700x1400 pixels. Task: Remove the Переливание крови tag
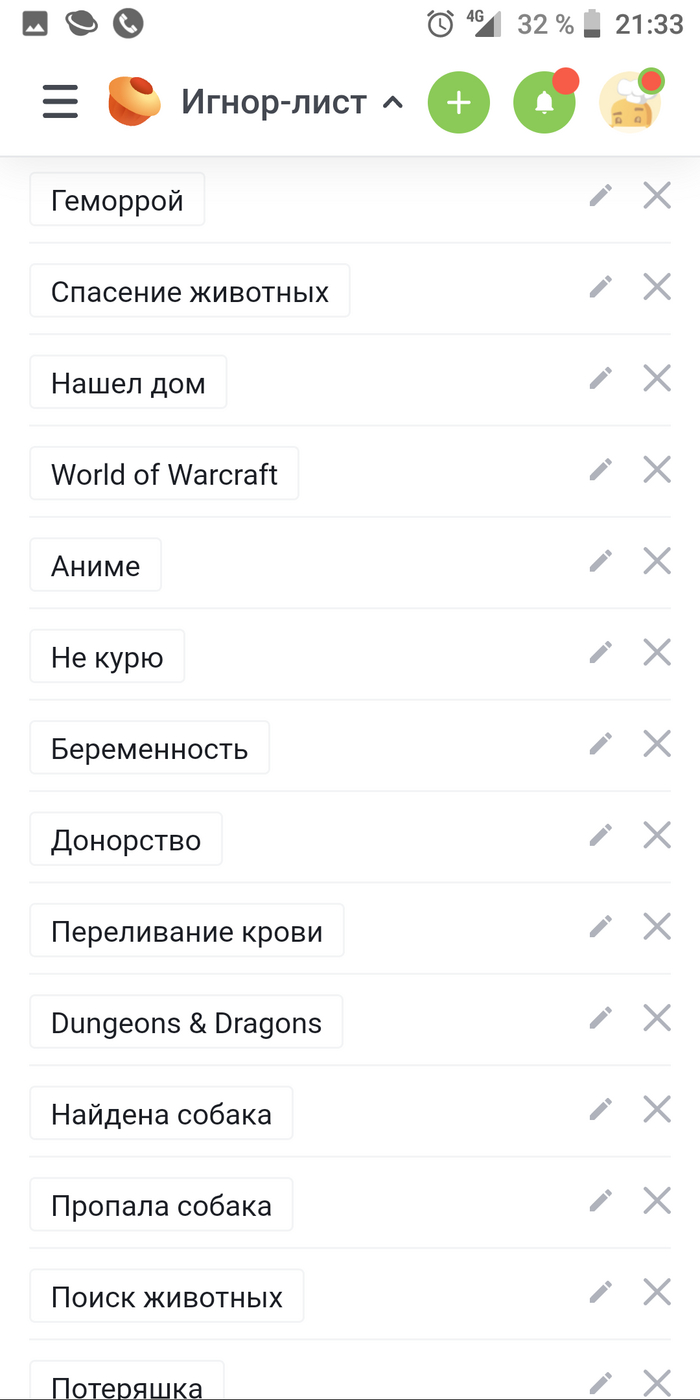(657, 927)
